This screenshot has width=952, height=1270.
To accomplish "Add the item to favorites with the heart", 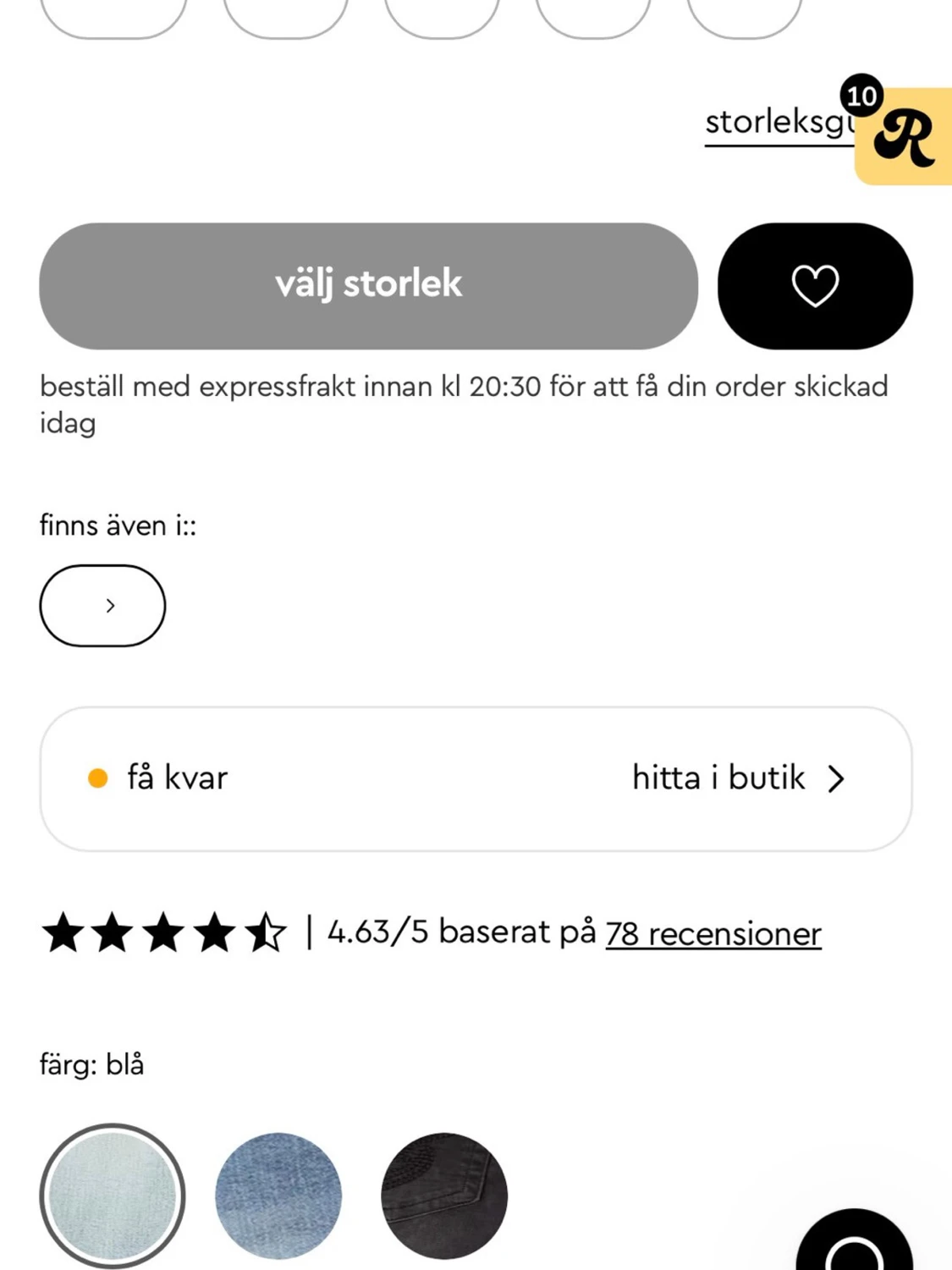I will (814, 286).
